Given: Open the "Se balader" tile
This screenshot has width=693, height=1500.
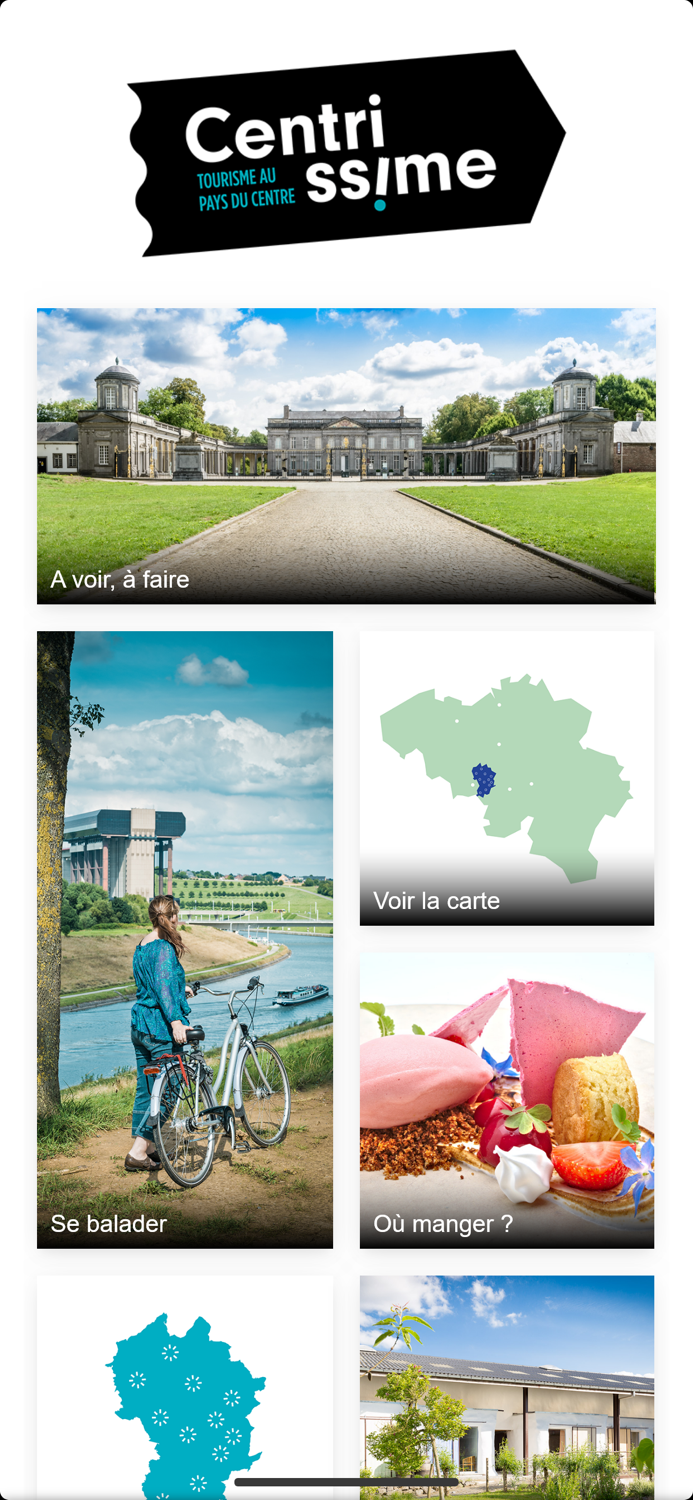Looking at the screenshot, I should pos(185,939).
